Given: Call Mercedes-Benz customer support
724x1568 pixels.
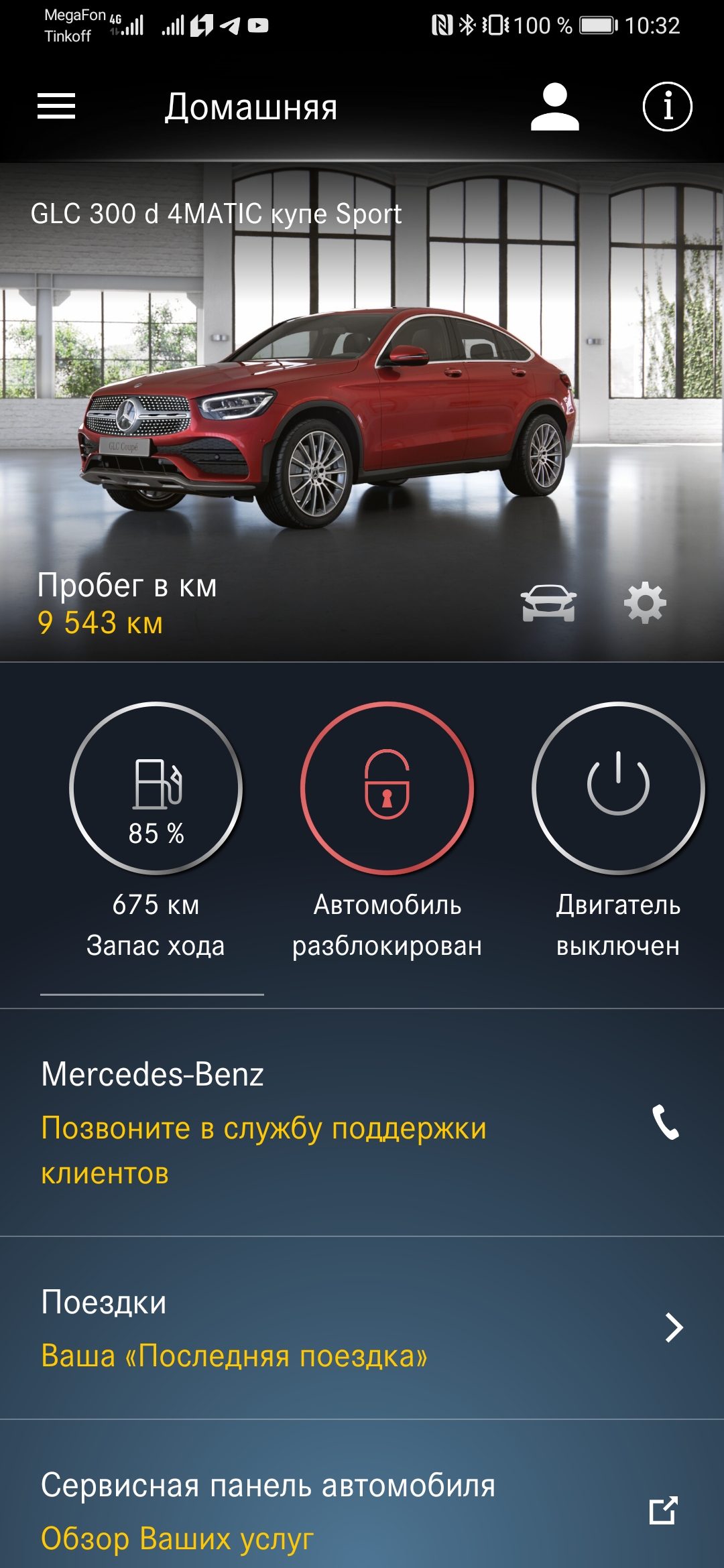Looking at the screenshot, I should tap(666, 1122).
